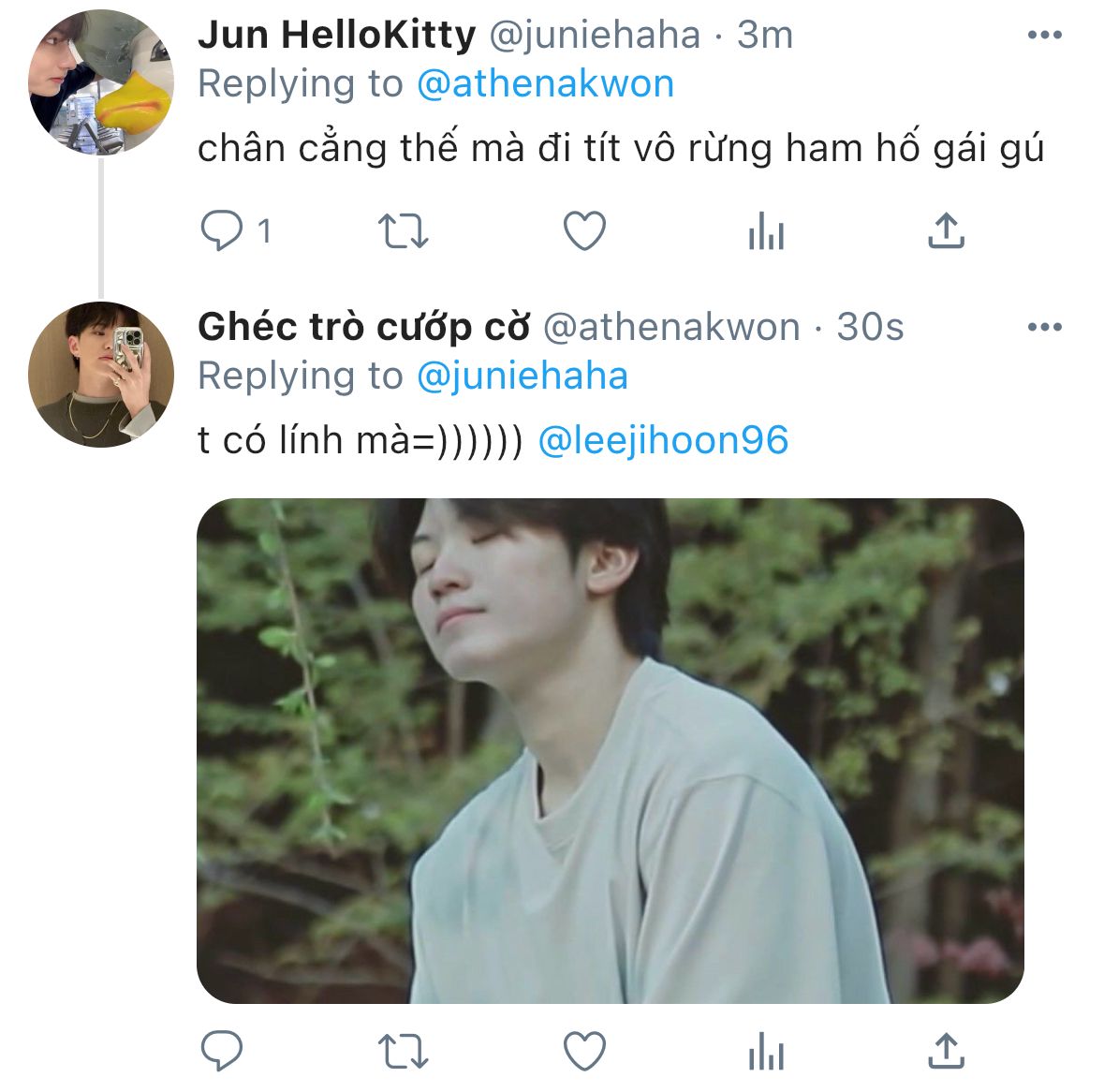Image resolution: width=1104 pixels, height=1092 pixels.
Task: Like @athenakwon's reply with photo
Action: (584, 1051)
